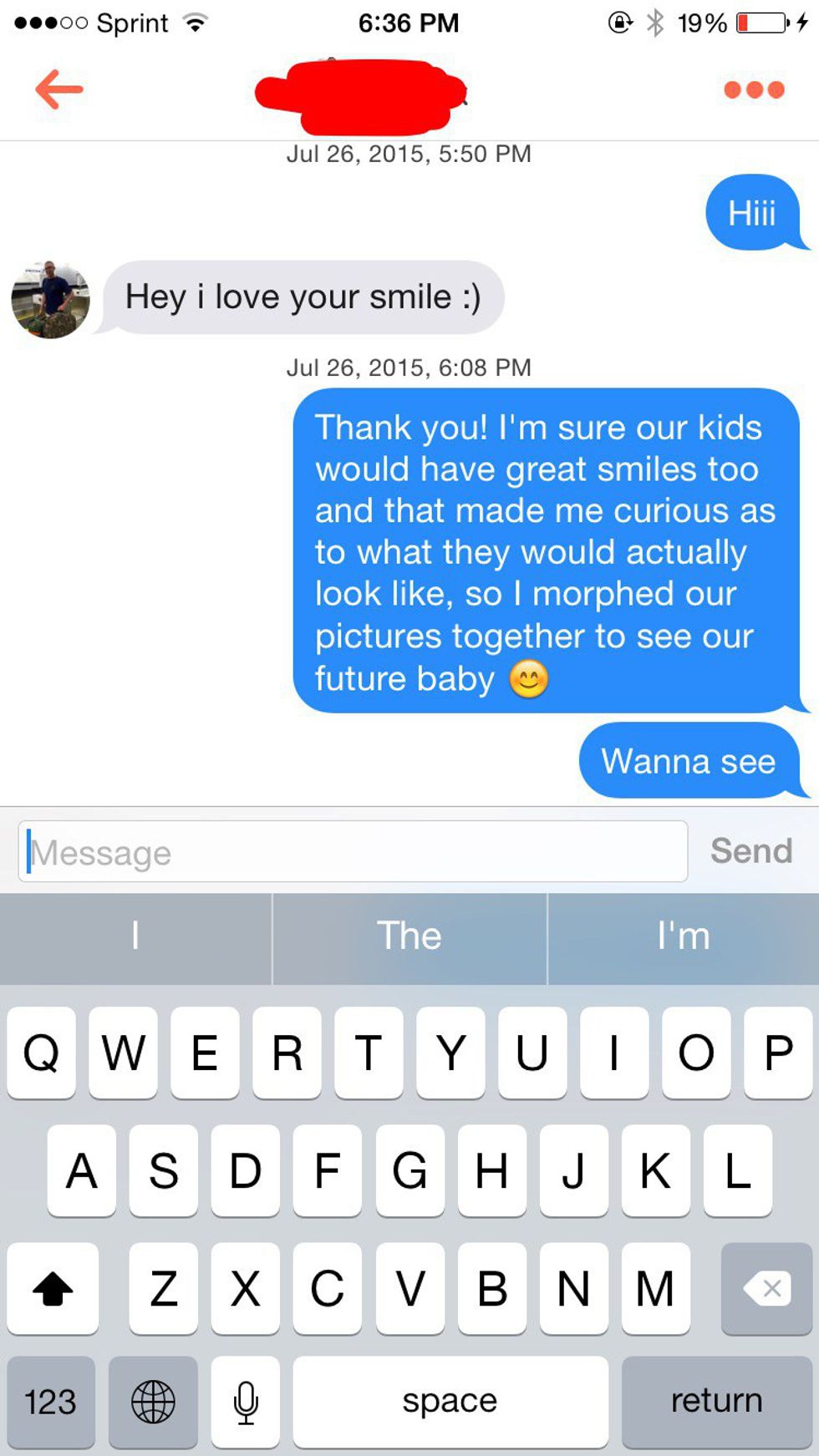Focus the Message text field
This screenshot has height=1456, width=819.
[x=353, y=851]
